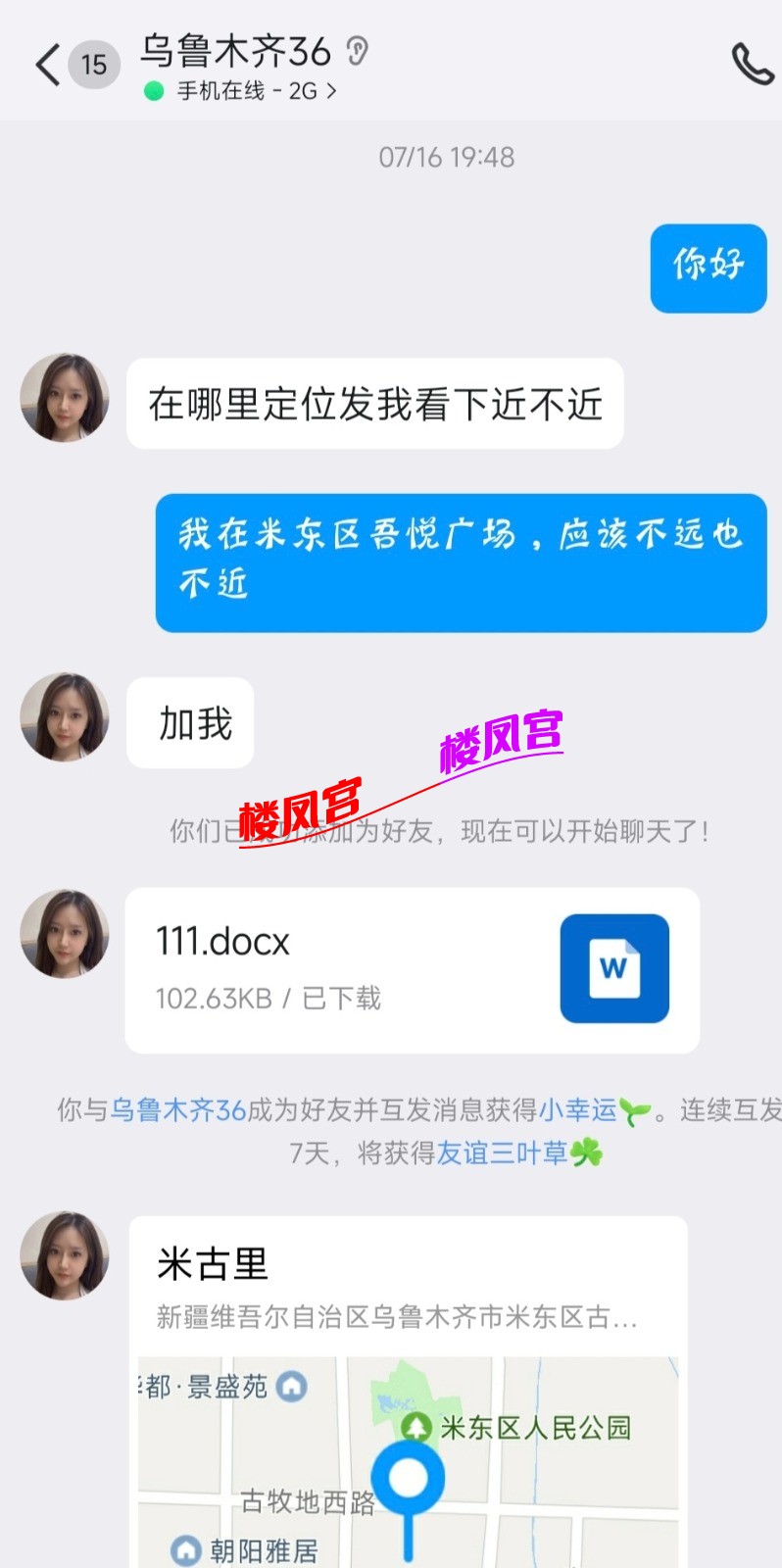The image size is (782, 1568).
Task: View the 友谊三叶草 link
Action: [502, 1153]
